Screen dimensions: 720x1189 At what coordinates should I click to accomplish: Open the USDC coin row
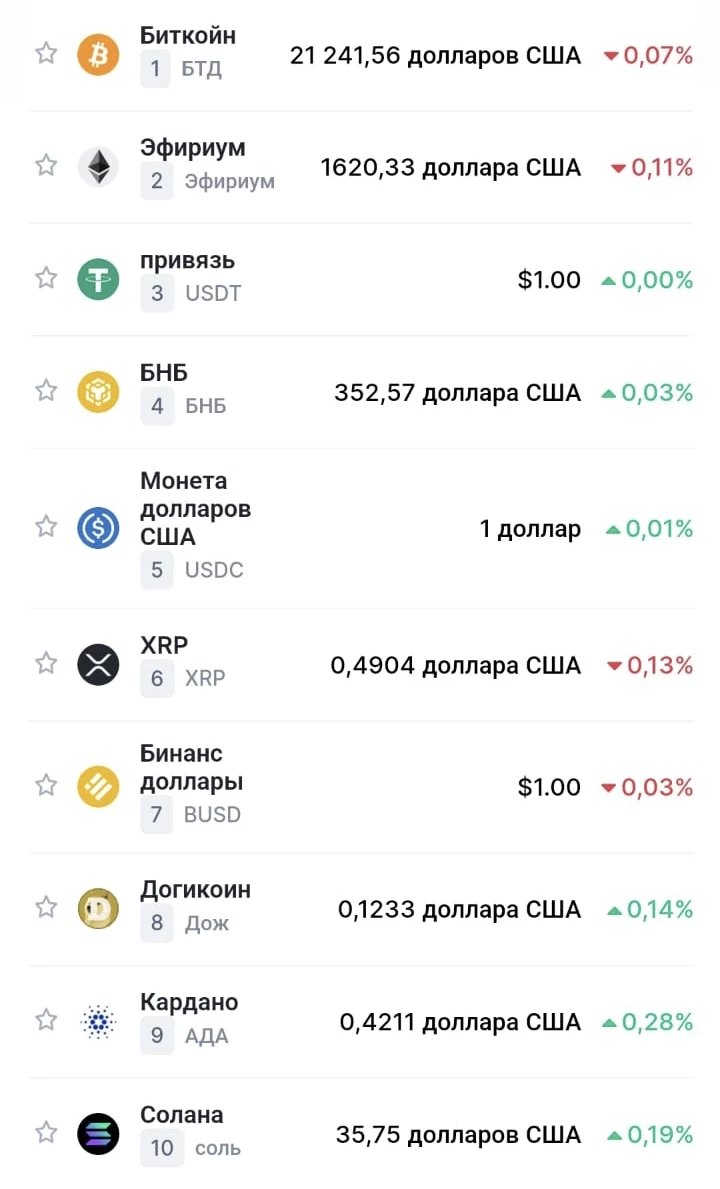tap(361, 529)
